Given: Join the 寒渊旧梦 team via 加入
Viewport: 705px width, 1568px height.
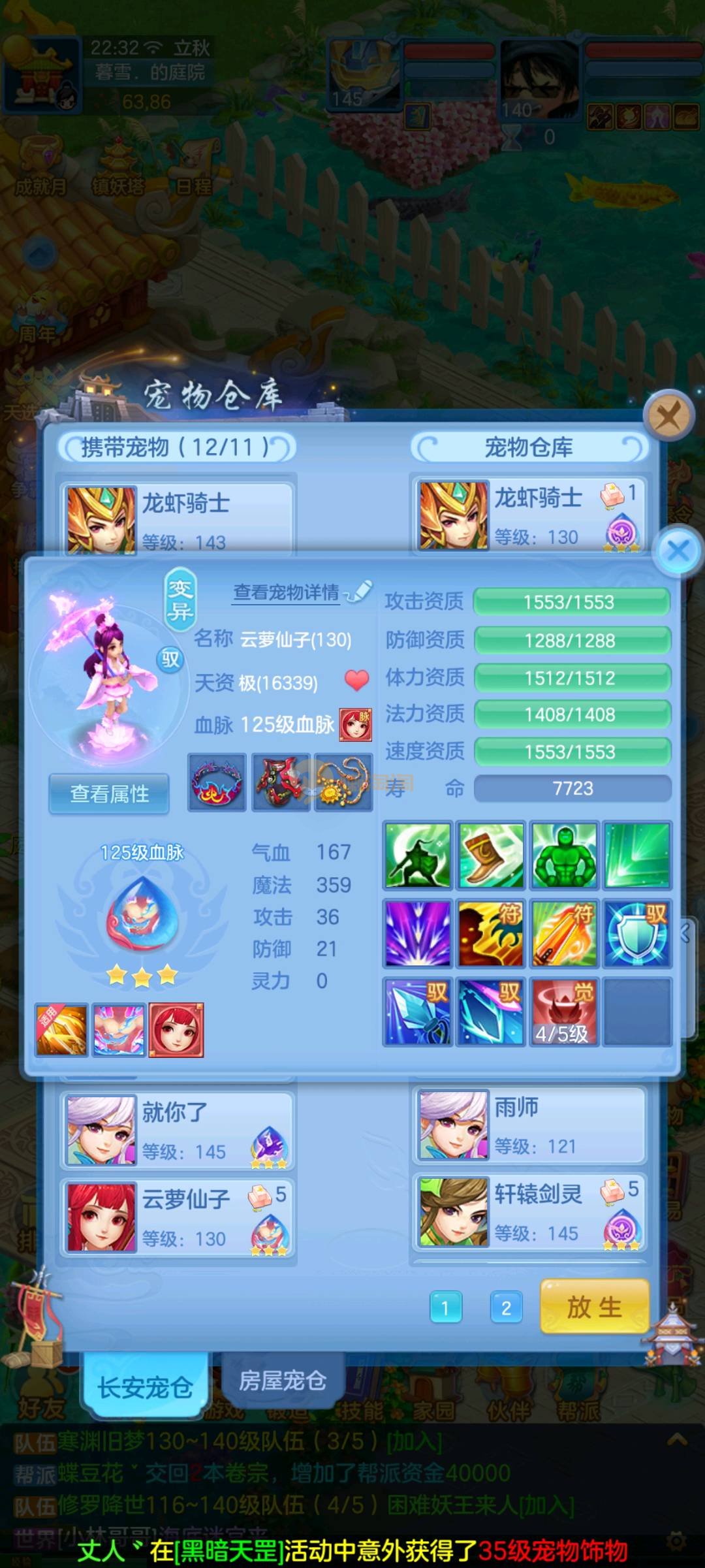Looking at the screenshot, I should (x=414, y=1441).
